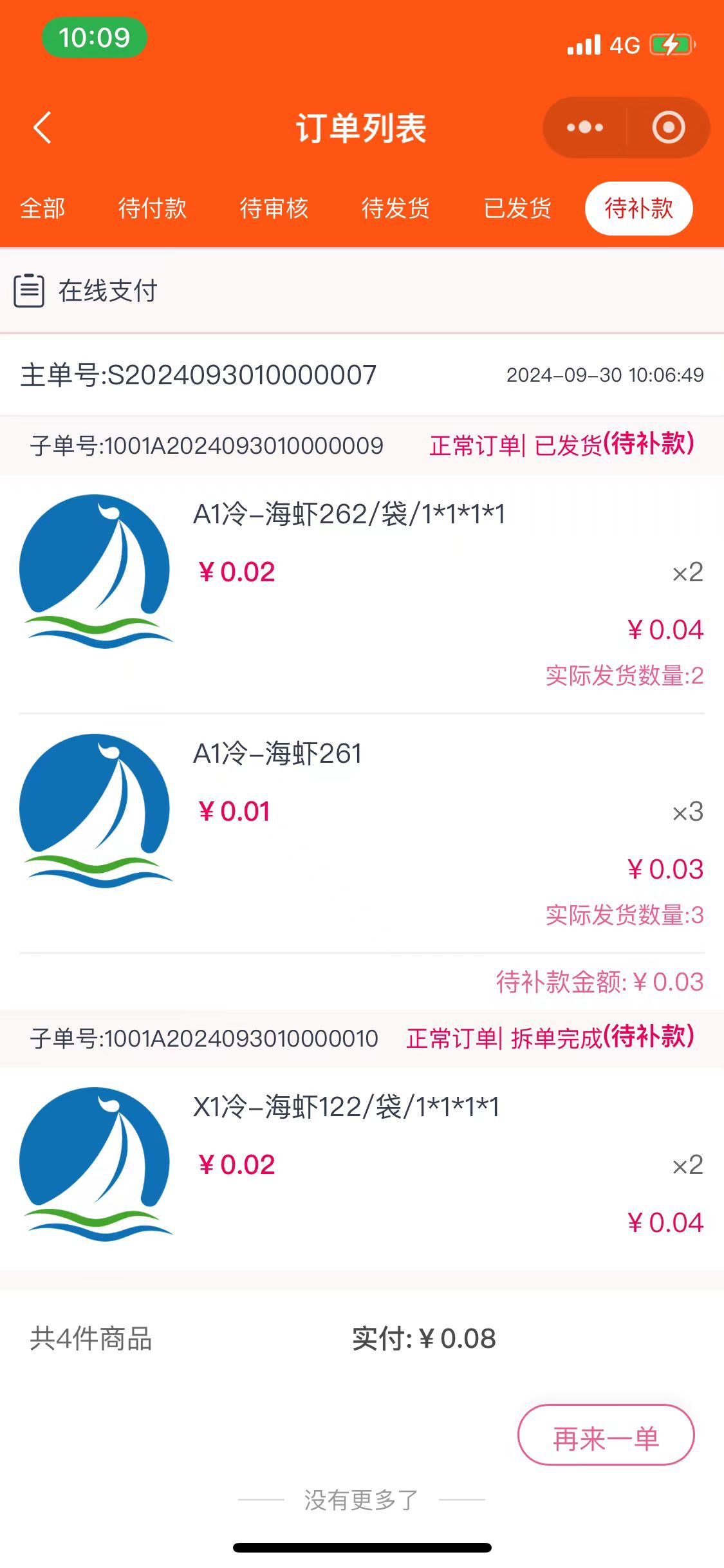Close the mini program with the circle icon
Screen dimensions: 724x1568
pos(668,127)
